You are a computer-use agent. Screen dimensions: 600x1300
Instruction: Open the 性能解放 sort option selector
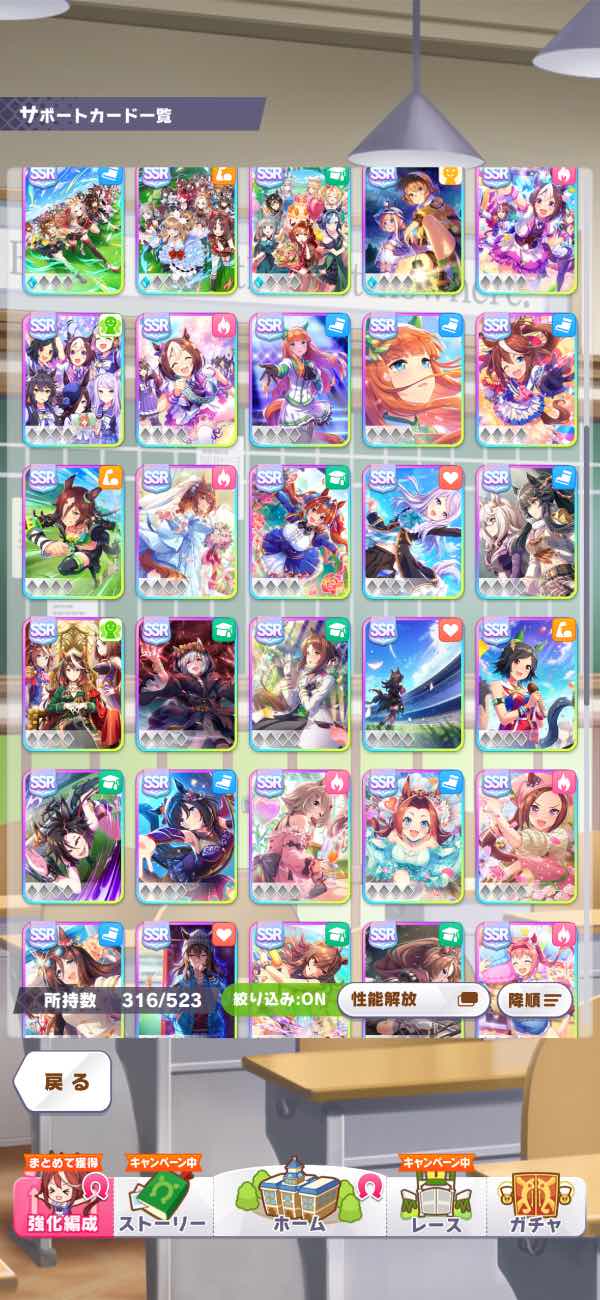click(x=413, y=998)
